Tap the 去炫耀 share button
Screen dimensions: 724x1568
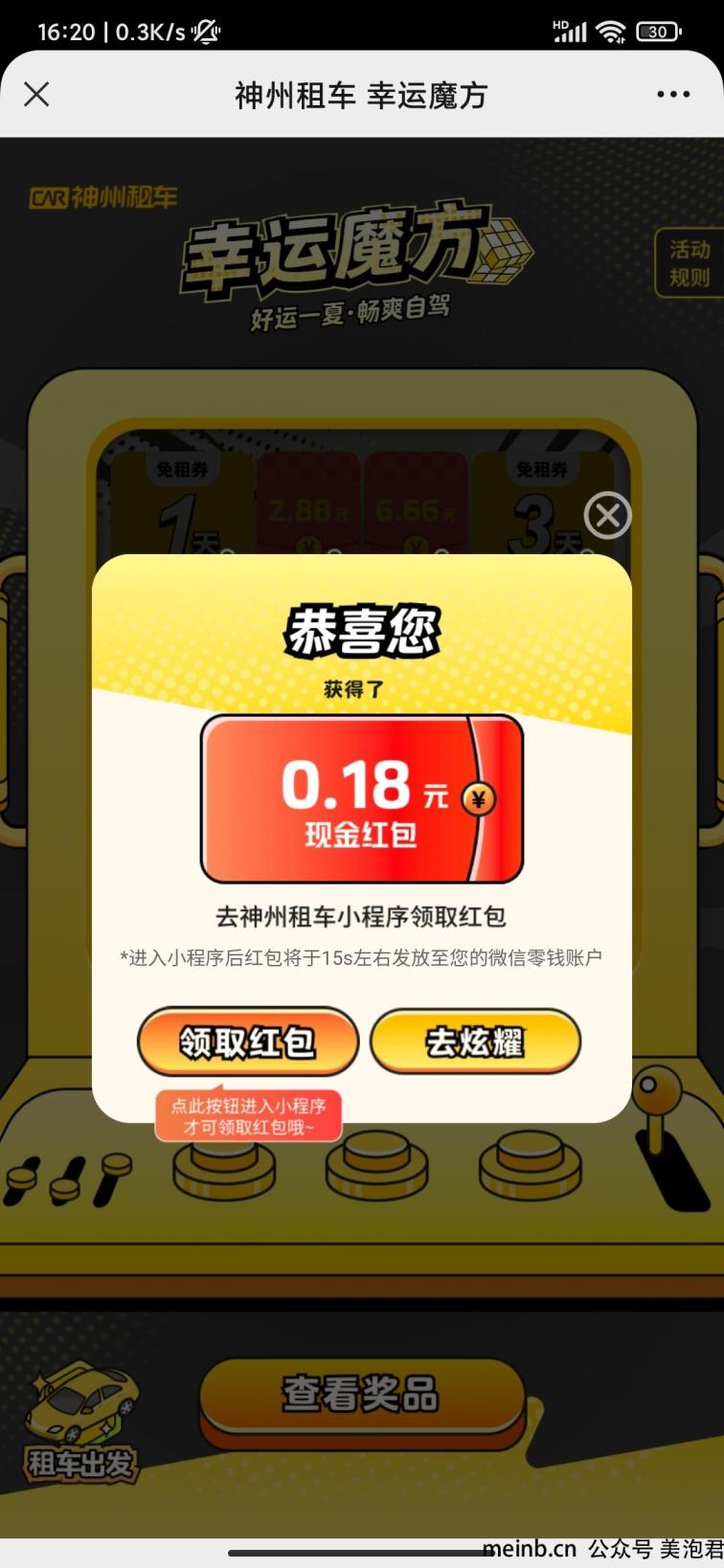coord(476,1042)
